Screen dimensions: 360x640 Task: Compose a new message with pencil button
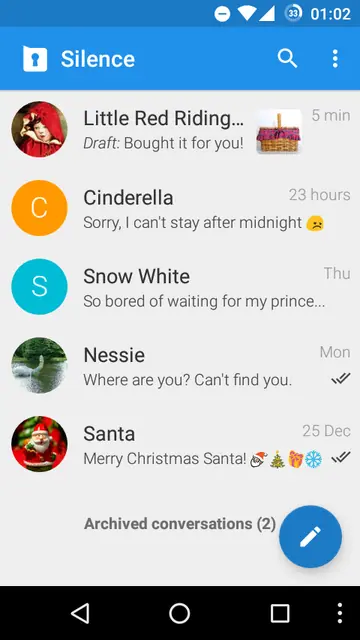click(x=310, y=536)
